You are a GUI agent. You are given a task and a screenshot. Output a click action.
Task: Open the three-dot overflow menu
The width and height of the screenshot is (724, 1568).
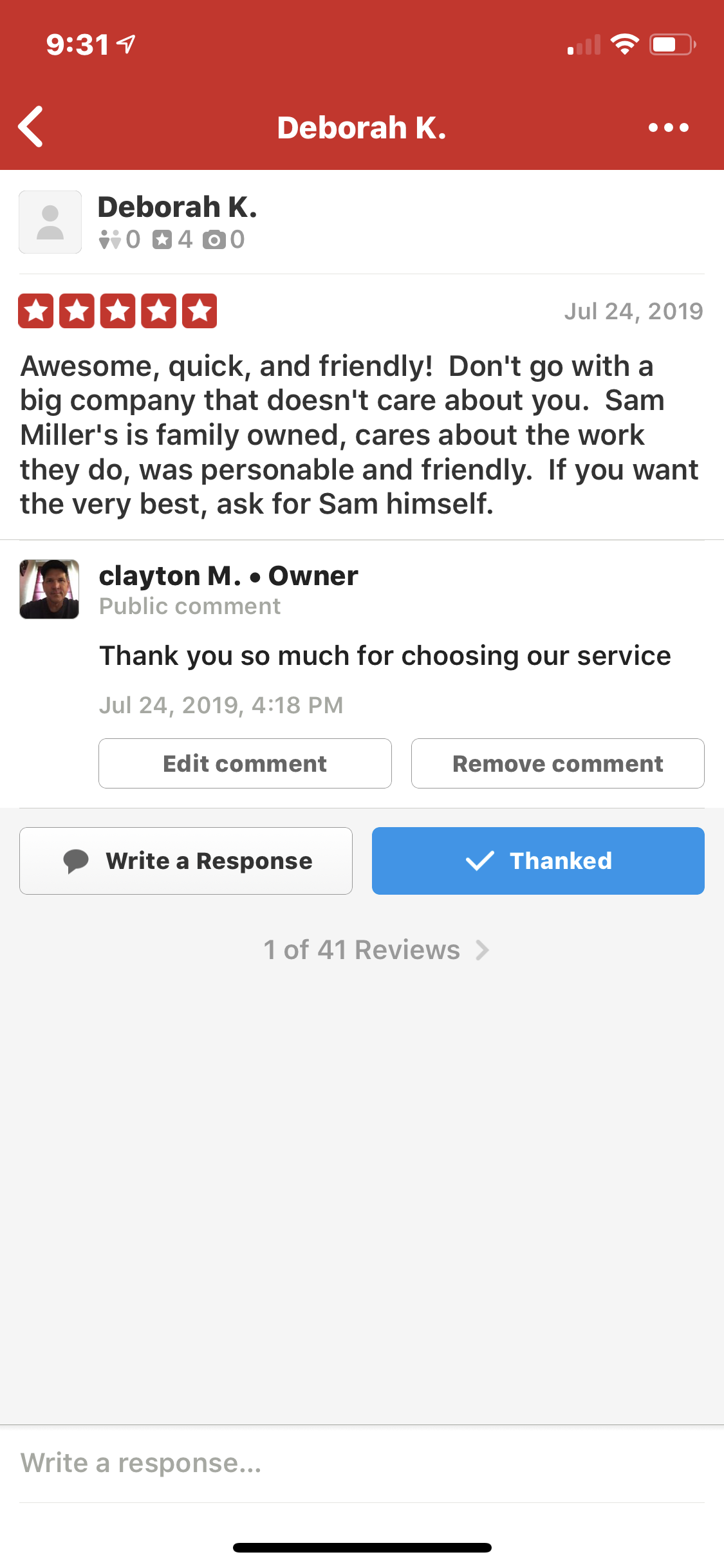click(668, 127)
